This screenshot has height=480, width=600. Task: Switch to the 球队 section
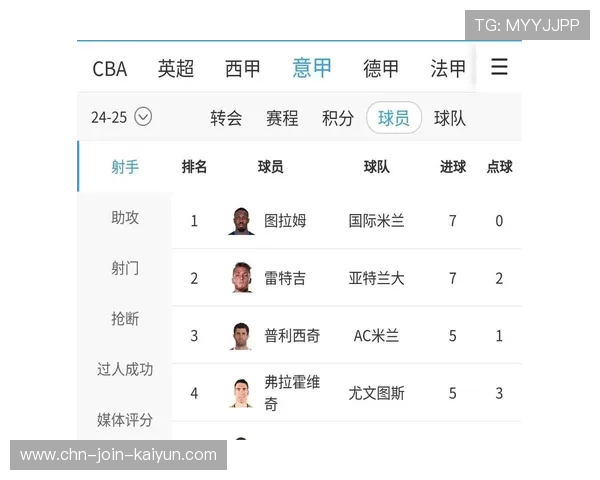[450, 118]
